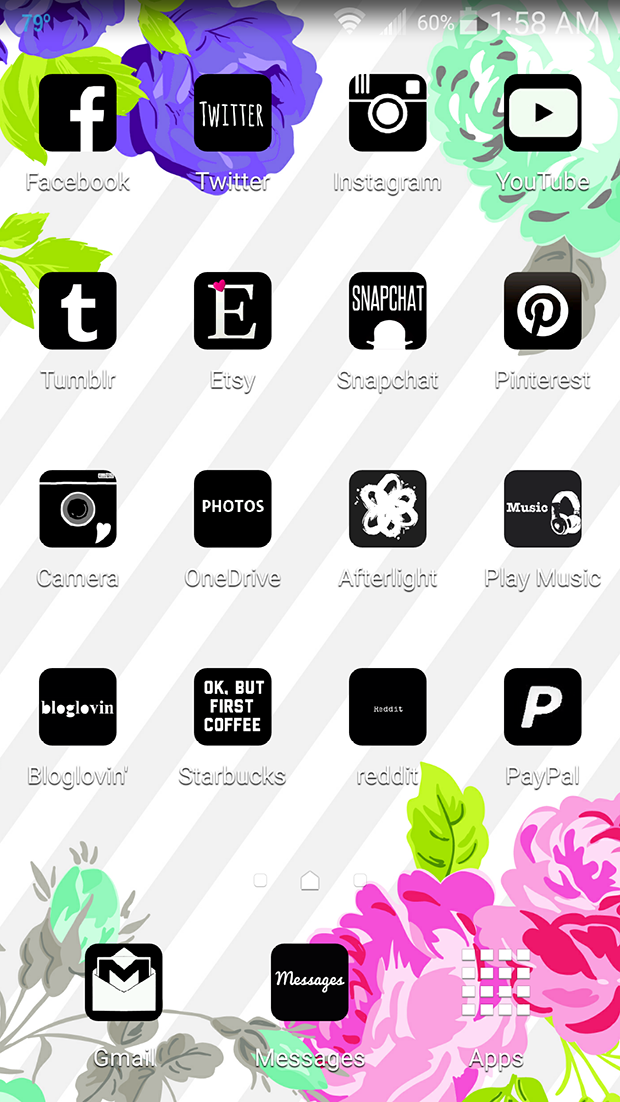Open Instagram
This screenshot has width=620, height=1102.
388,113
